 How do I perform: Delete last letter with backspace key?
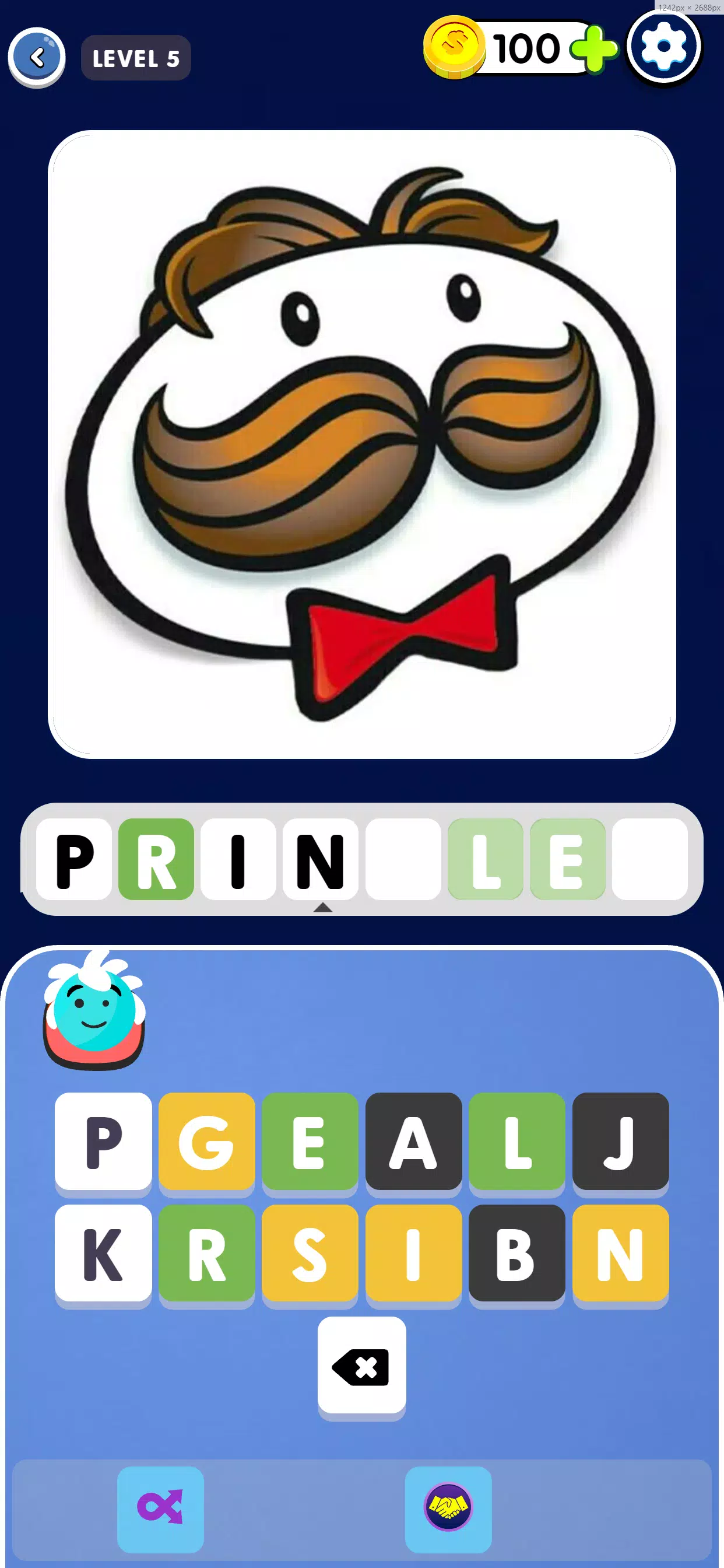pos(361,1364)
